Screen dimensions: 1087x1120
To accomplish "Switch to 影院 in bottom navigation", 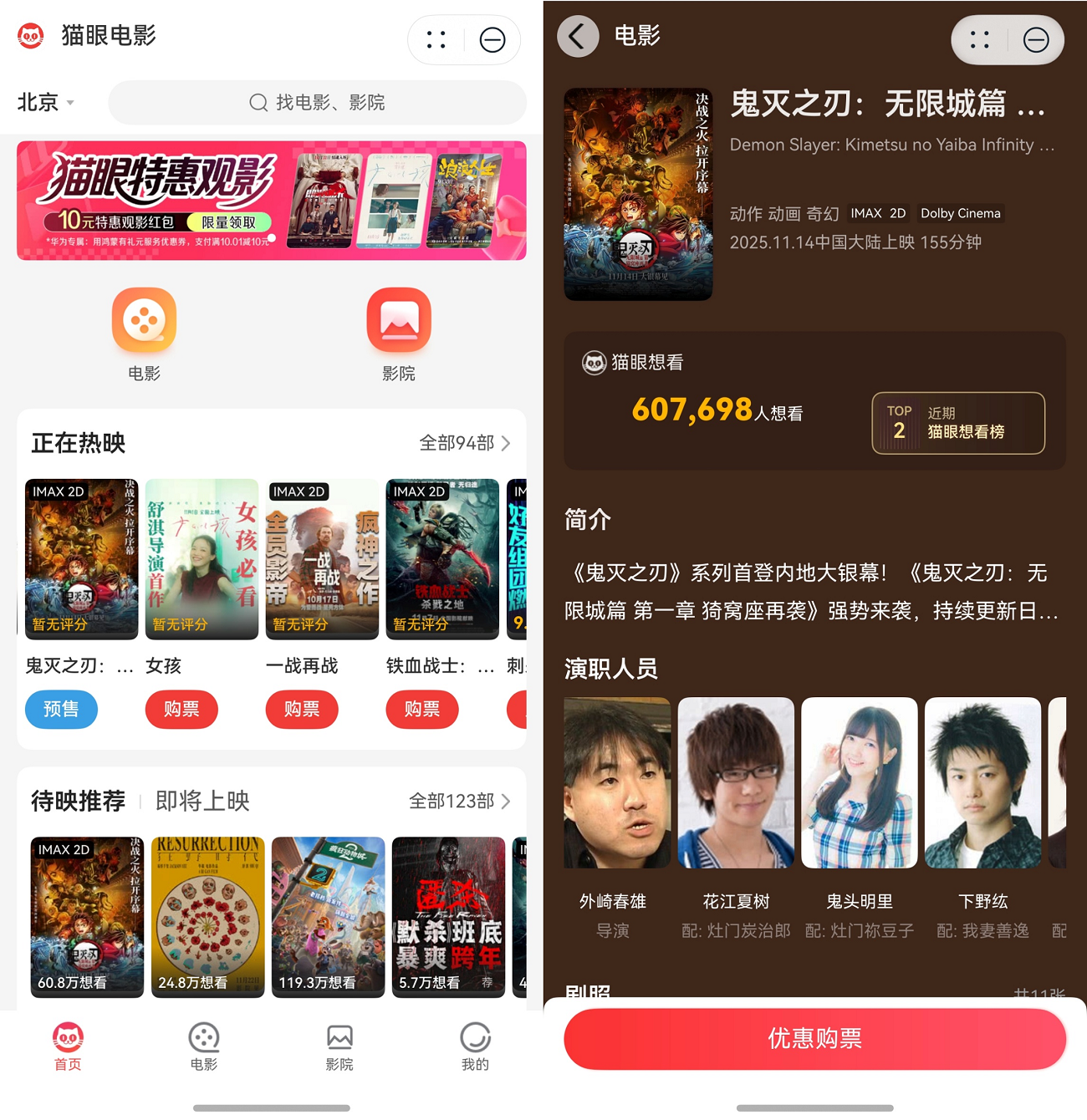I will tap(339, 1046).
